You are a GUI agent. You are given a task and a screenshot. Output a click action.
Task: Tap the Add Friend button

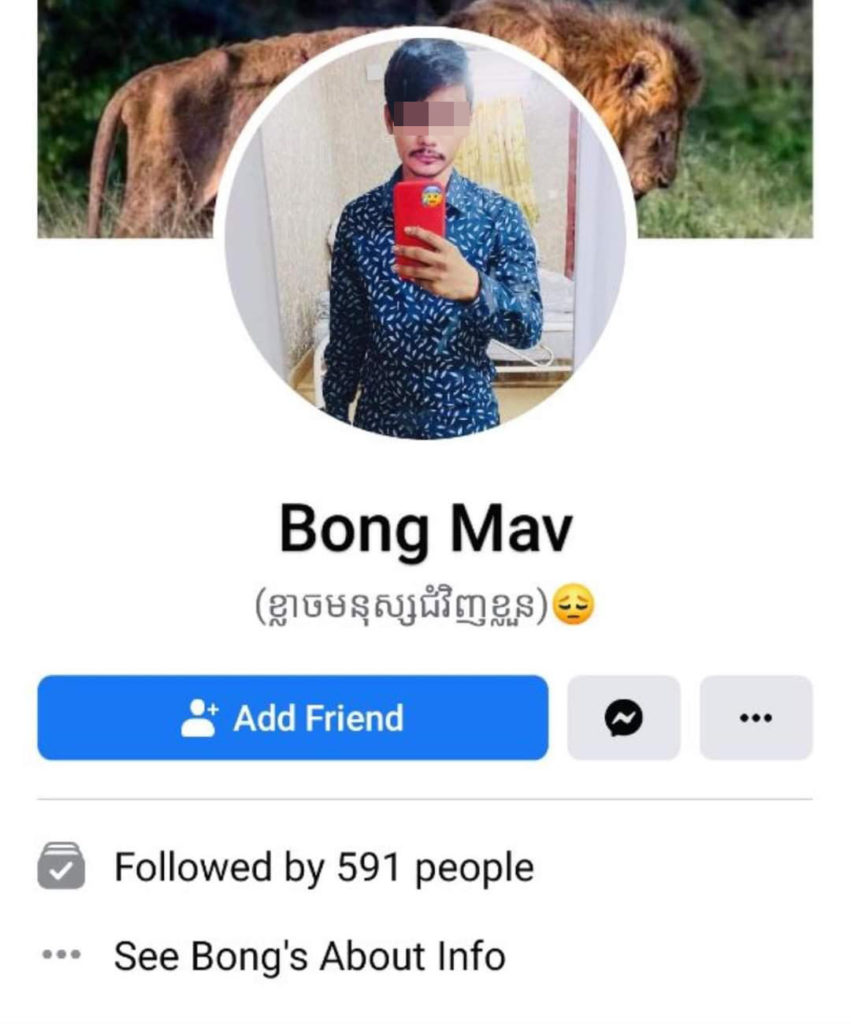coord(292,717)
